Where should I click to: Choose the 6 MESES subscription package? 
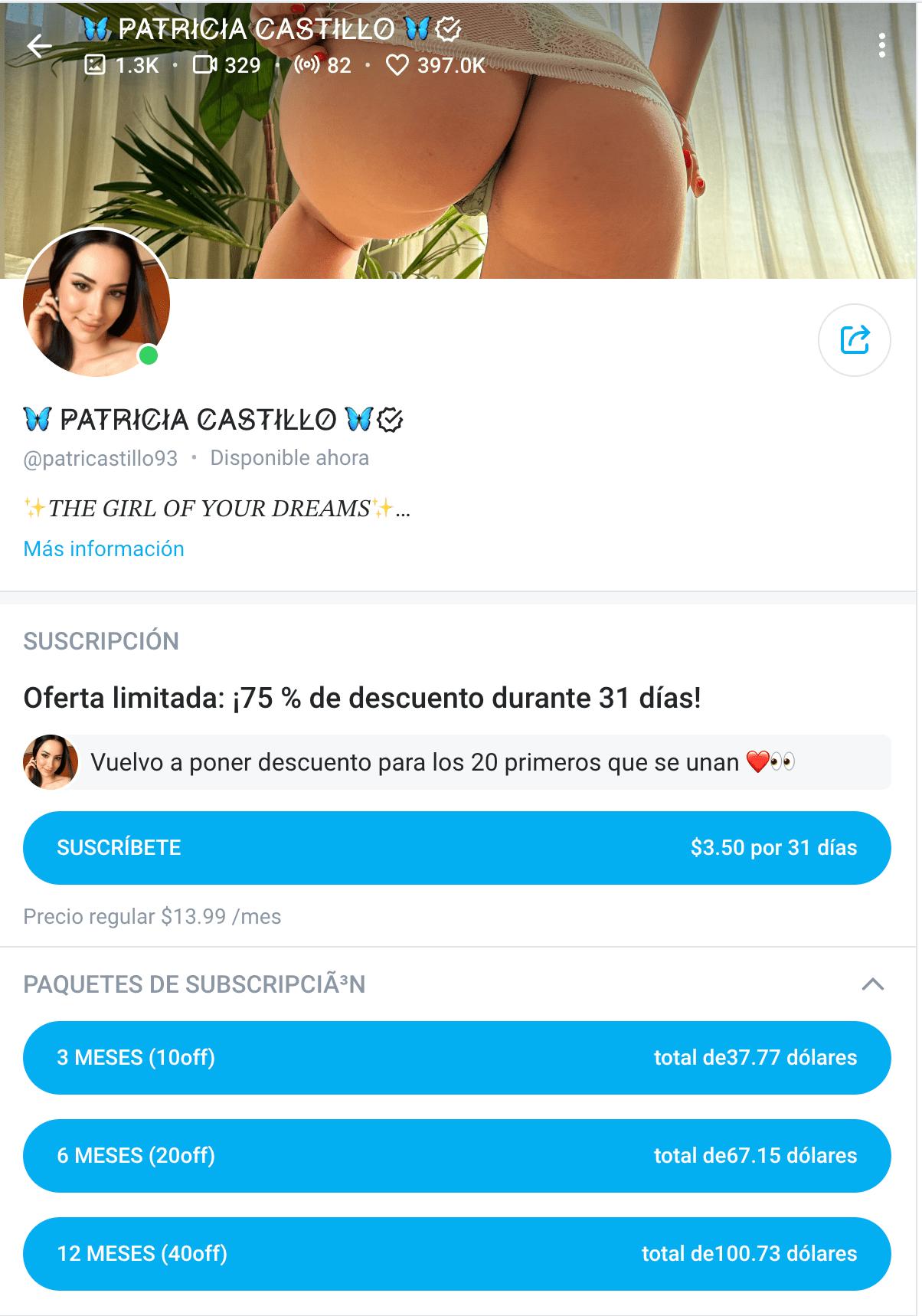click(456, 1155)
